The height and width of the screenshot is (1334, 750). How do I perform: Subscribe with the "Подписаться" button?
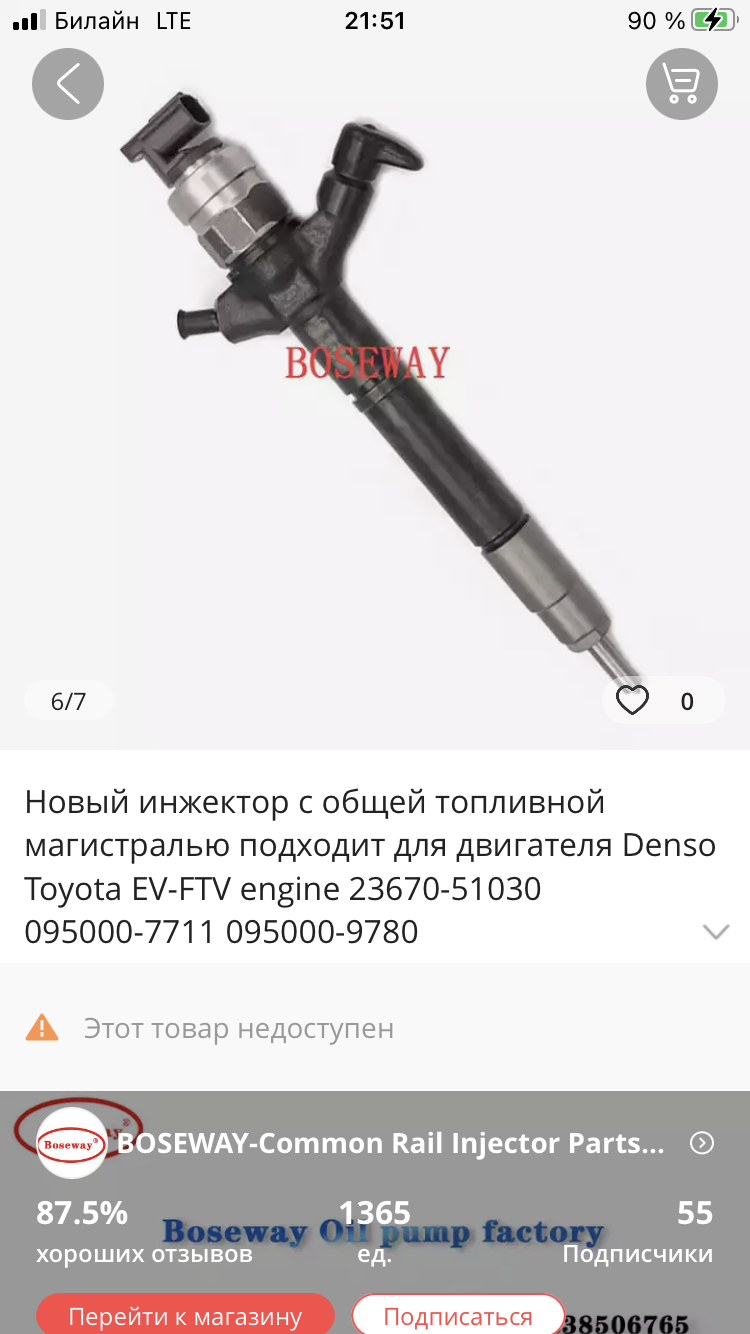coord(458,1317)
